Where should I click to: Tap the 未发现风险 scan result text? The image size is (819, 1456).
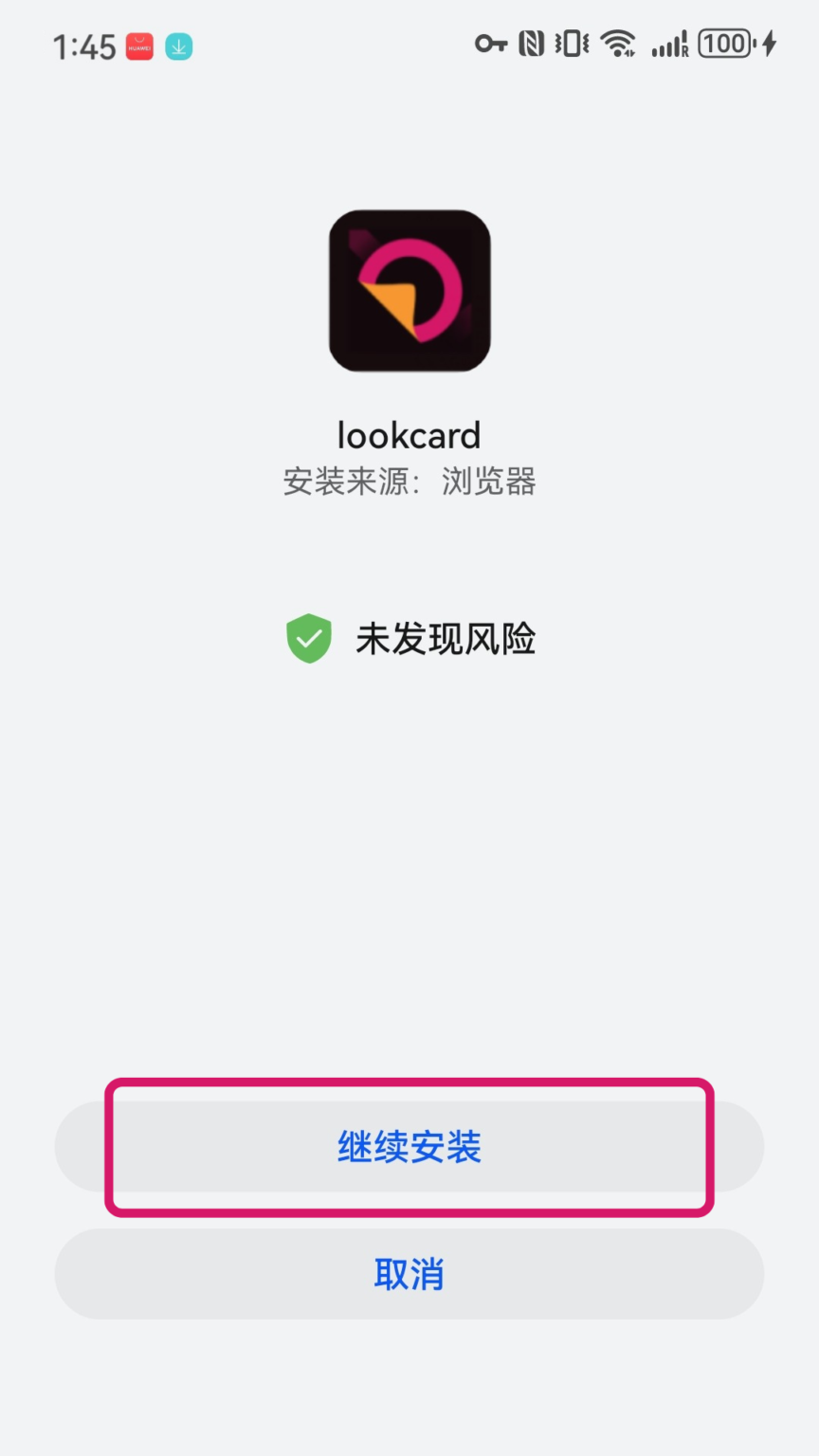446,639
